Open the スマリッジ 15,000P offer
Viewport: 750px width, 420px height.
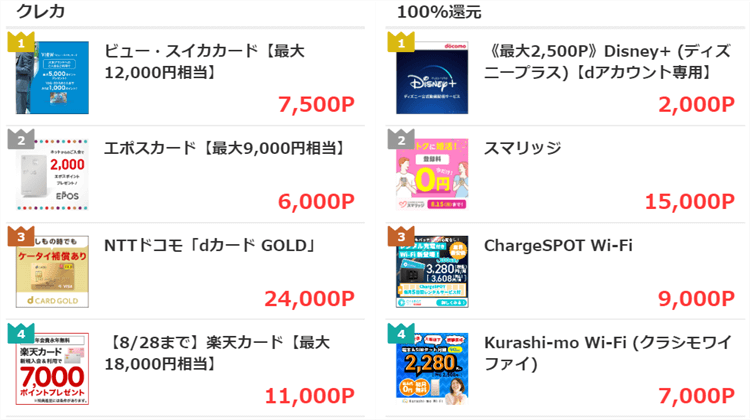tap(521, 148)
